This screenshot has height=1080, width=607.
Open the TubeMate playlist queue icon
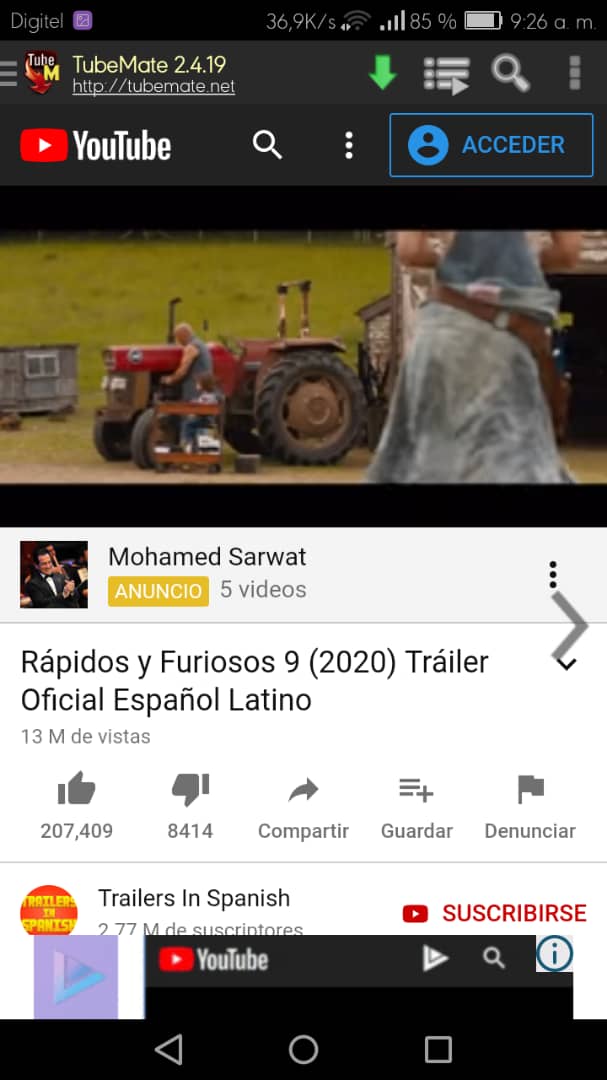(x=446, y=73)
